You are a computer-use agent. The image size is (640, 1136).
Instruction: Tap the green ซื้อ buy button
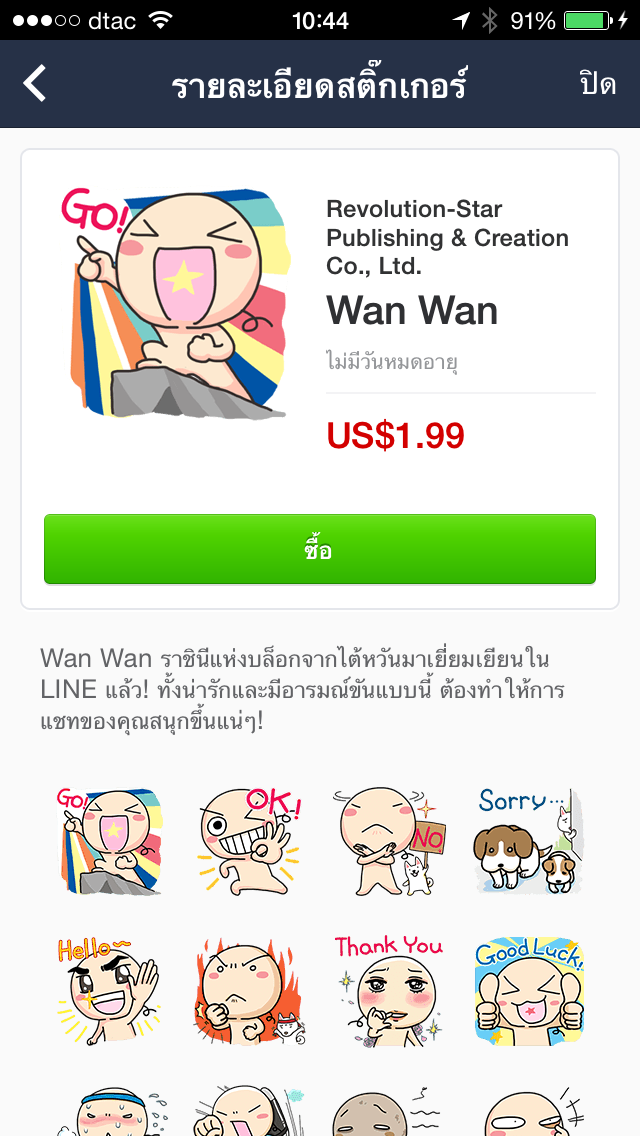click(320, 549)
